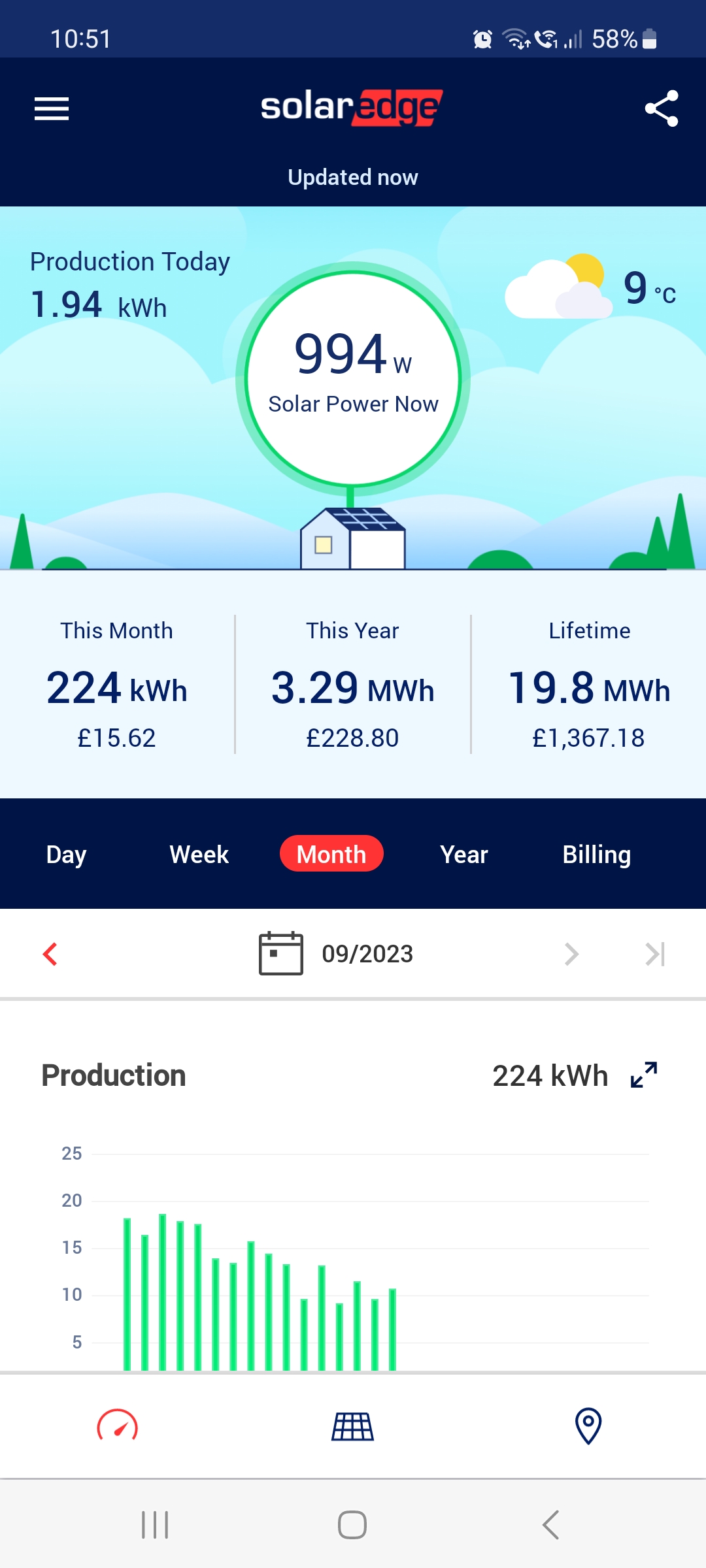Open the Billing tab

[x=597, y=855]
